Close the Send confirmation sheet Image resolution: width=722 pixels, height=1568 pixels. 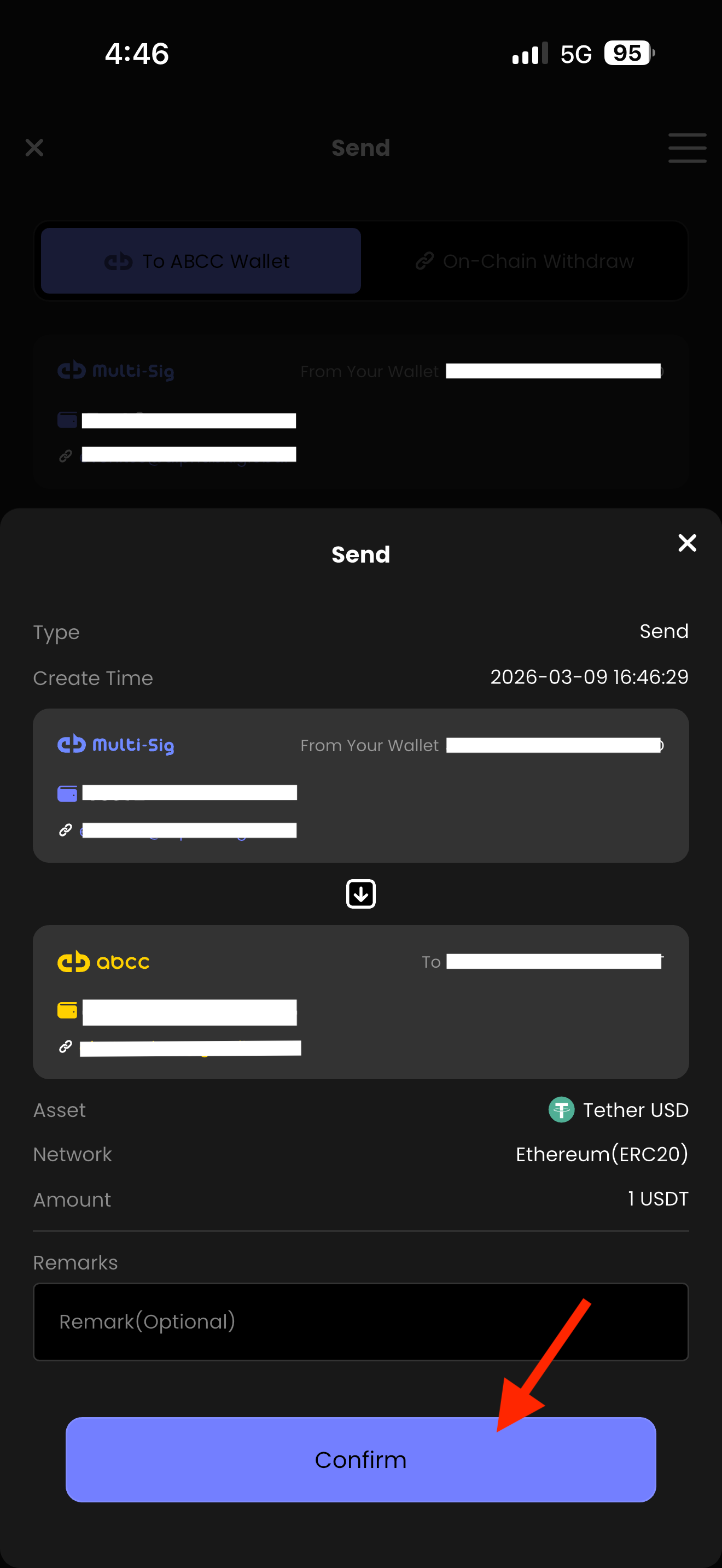[x=686, y=542]
